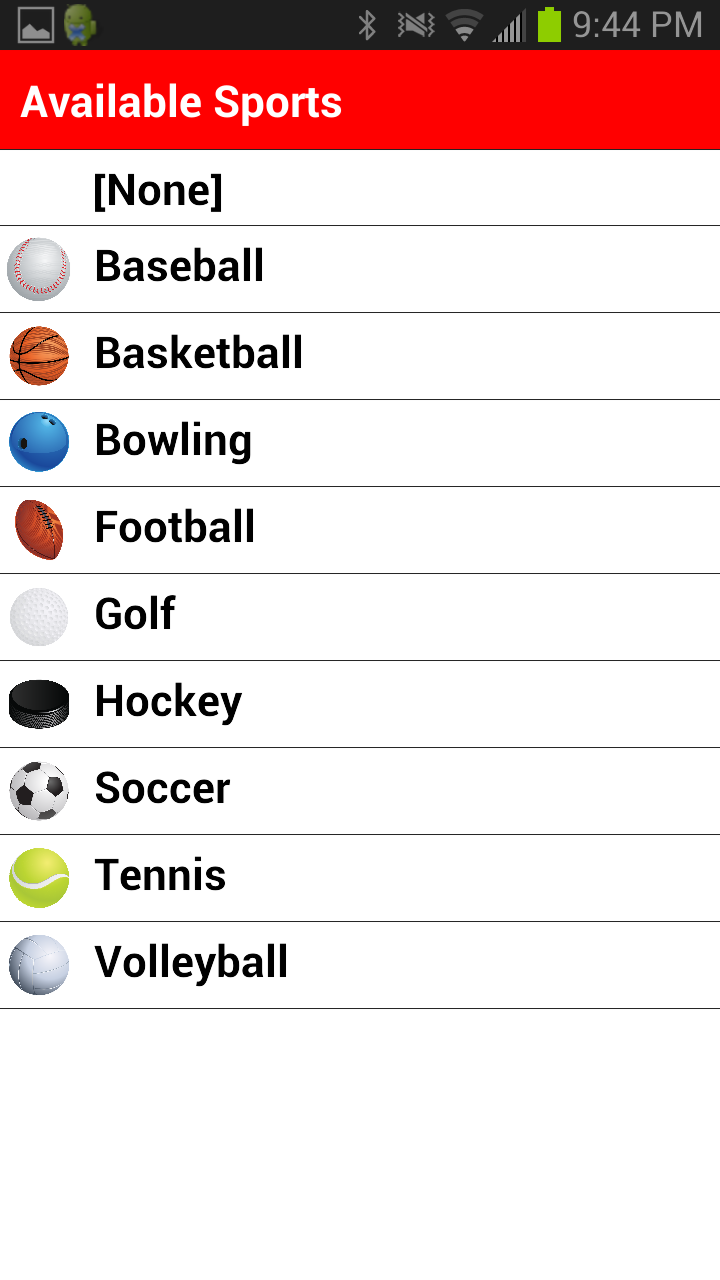The height and width of the screenshot is (1280, 720).
Task: Open the Soccer item
Action: click(360, 791)
